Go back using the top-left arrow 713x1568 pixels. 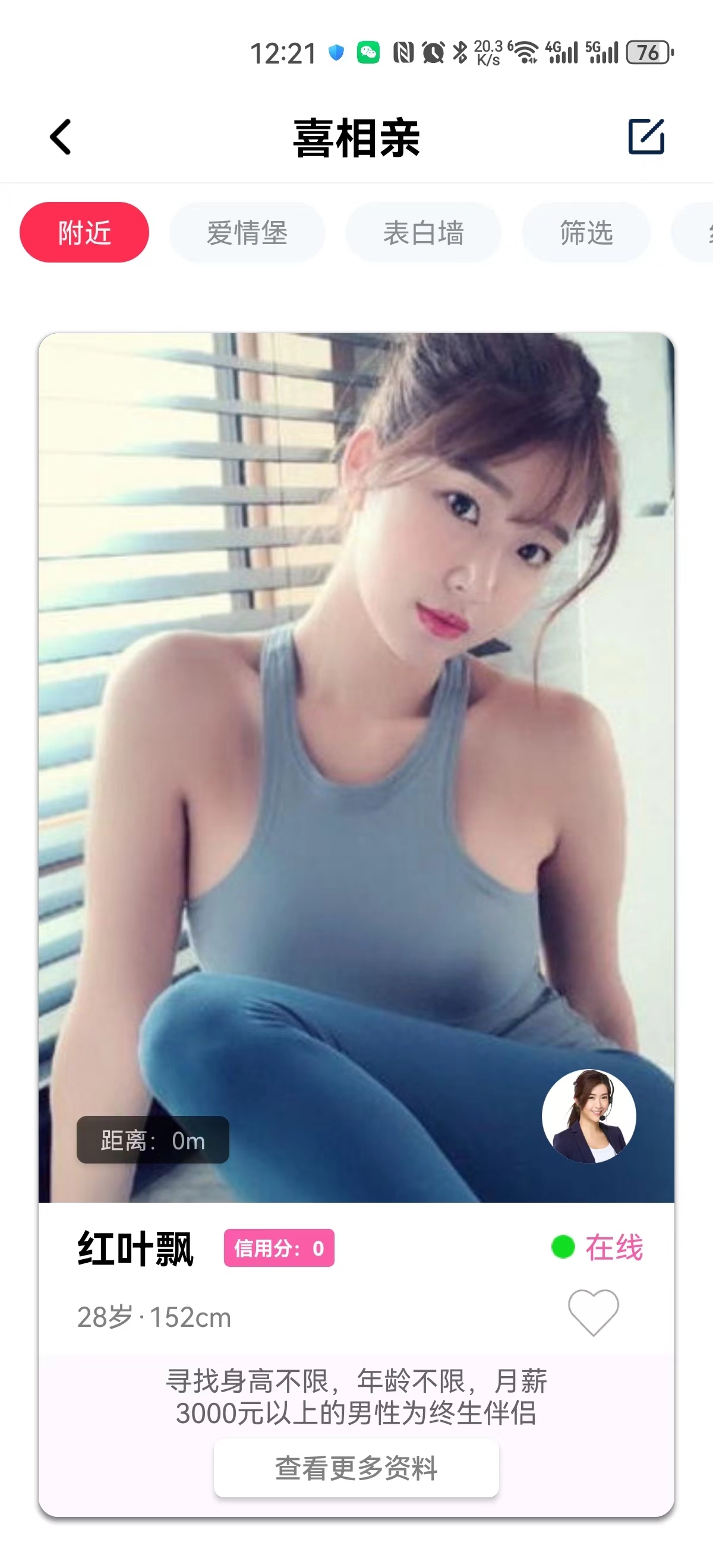(x=60, y=137)
